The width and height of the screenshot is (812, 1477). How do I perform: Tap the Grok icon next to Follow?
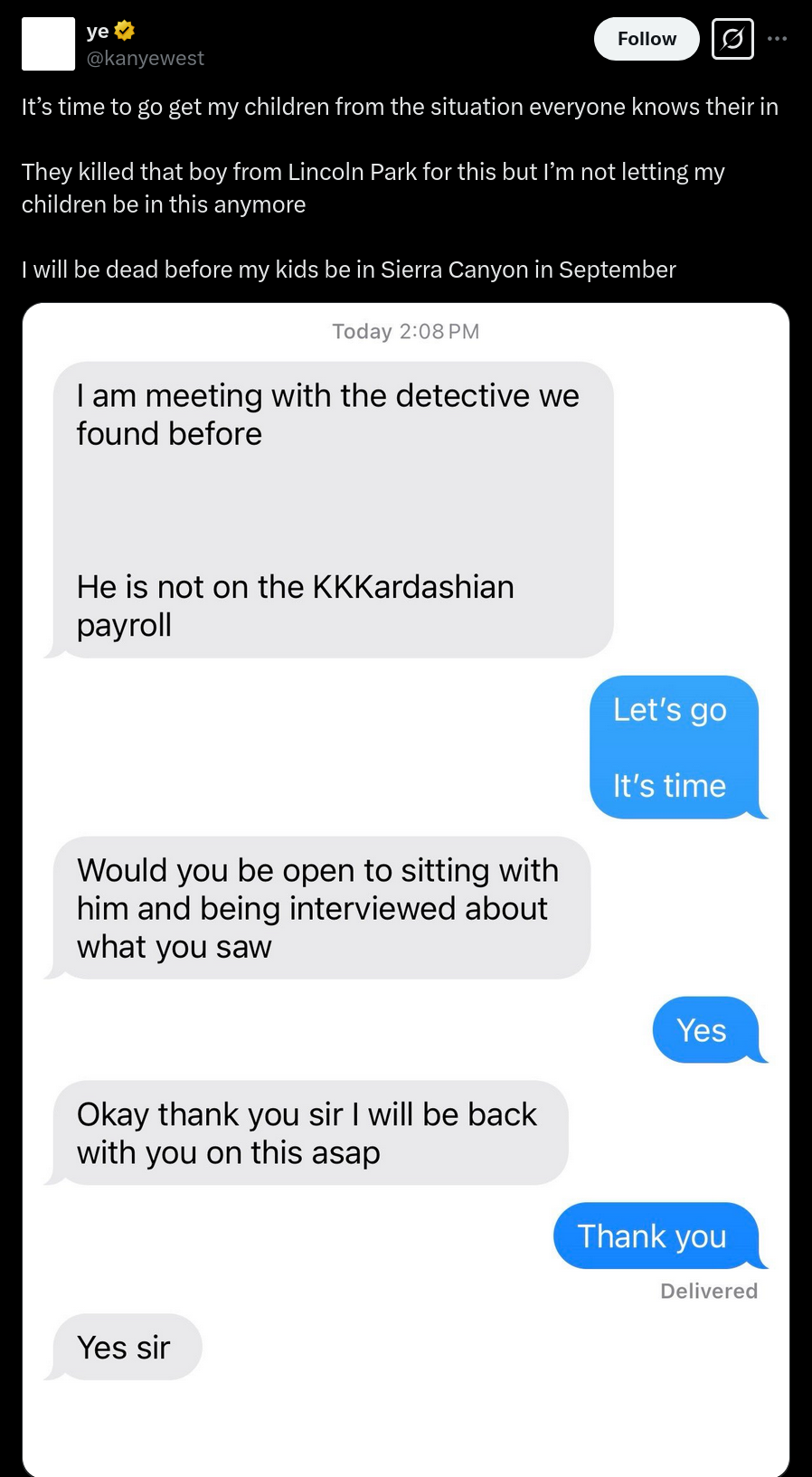tap(732, 39)
